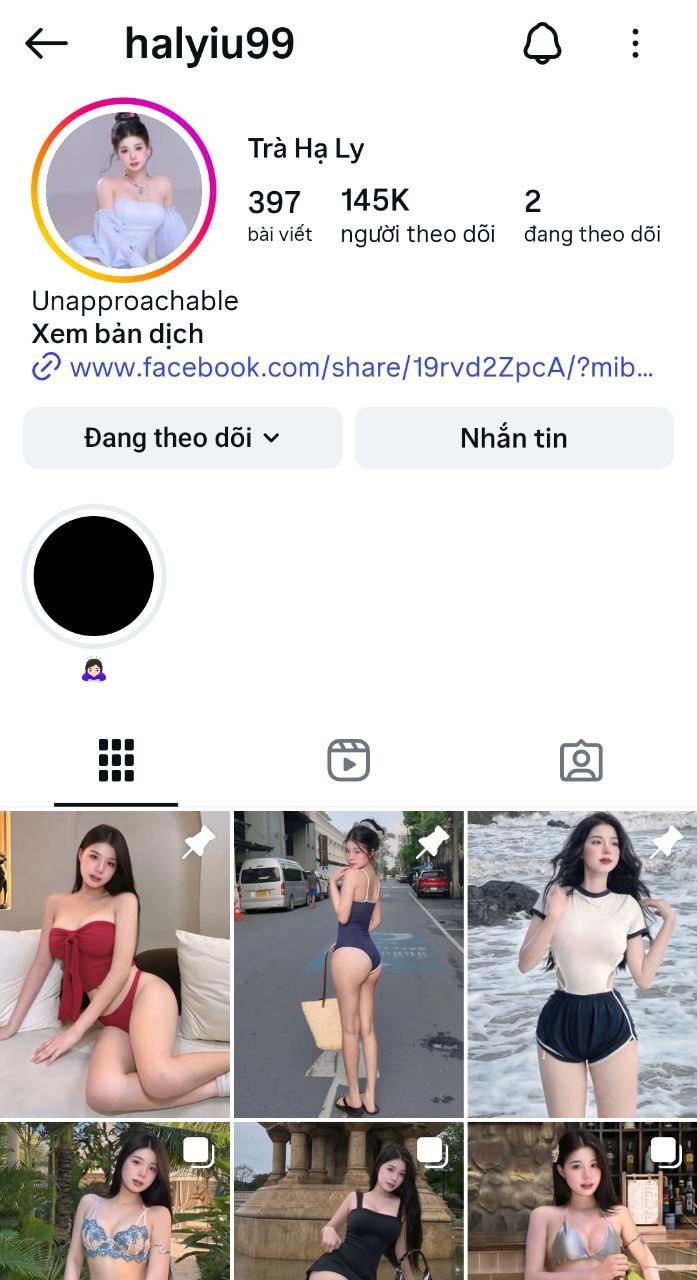Open the three-dot overflow menu
The width and height of the screenshot is (697, 1280).
point(635,43)
